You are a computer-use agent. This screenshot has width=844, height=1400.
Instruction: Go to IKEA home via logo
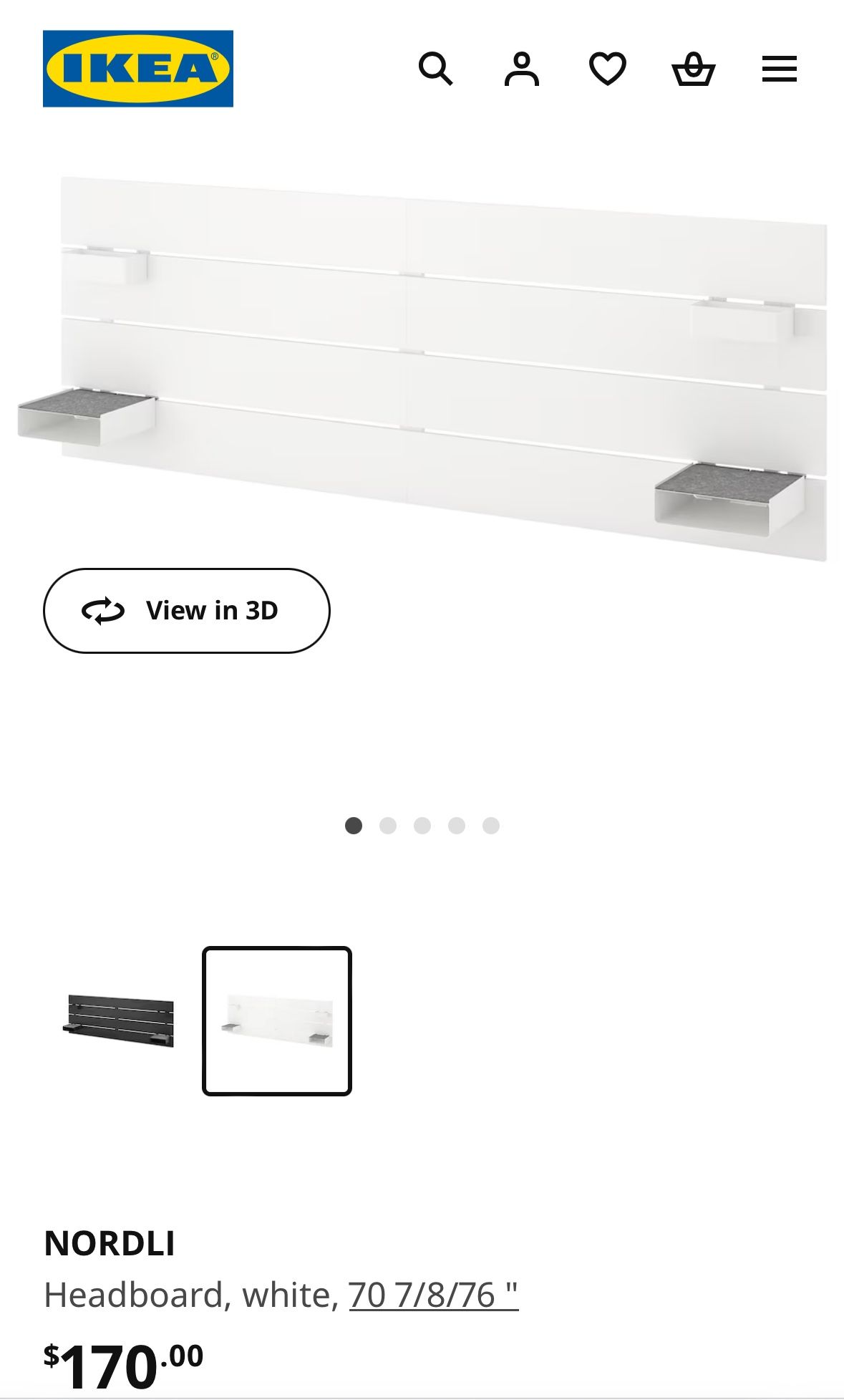[x=138, y=69]
